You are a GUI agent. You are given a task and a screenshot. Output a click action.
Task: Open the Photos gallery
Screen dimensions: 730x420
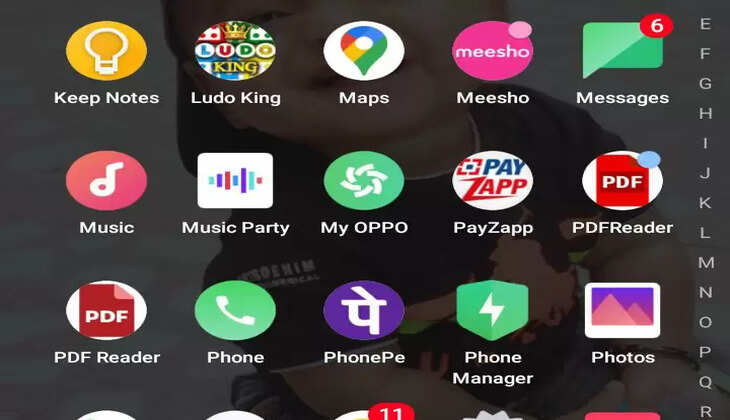[x=622, y=311]
